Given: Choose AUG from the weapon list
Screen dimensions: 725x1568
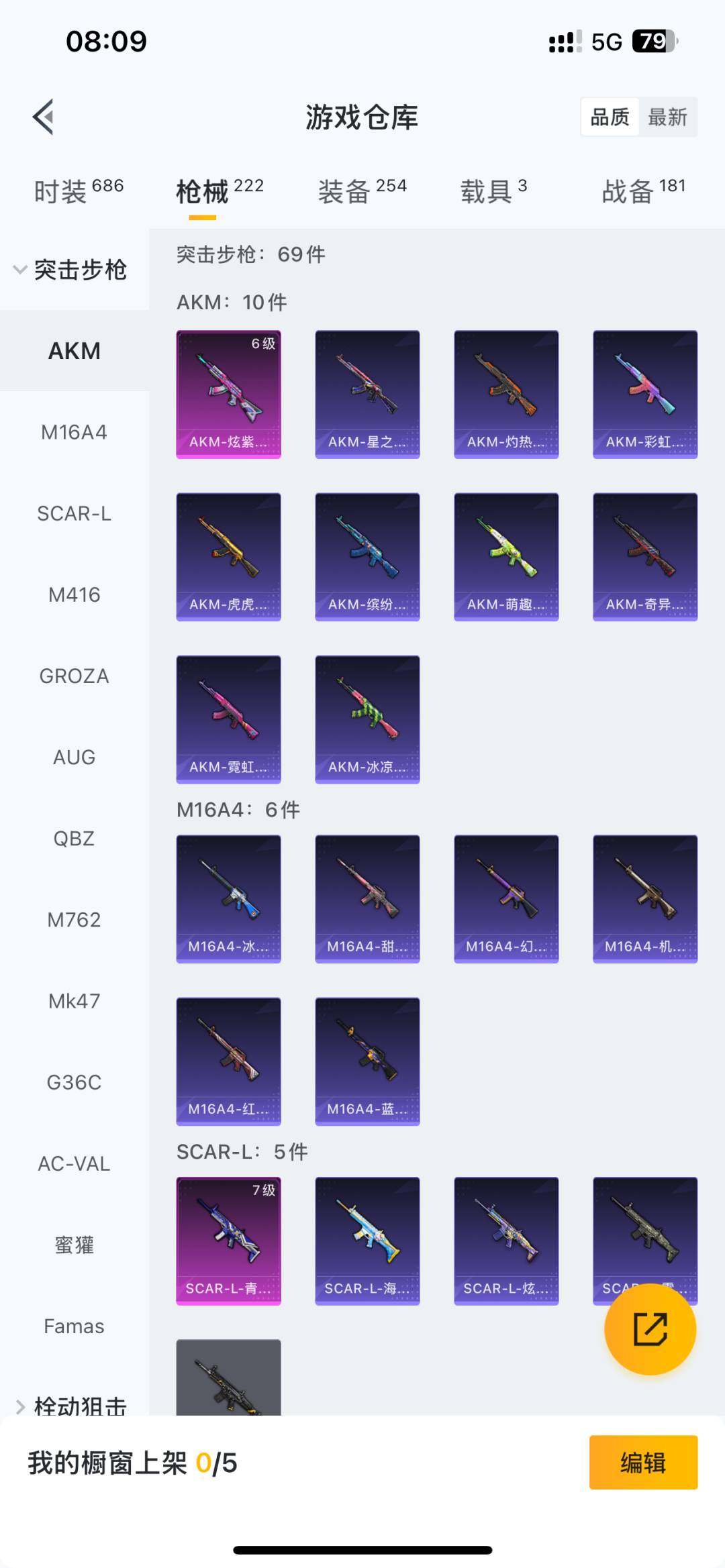Looking at the screenshot, I should (74, 757).
